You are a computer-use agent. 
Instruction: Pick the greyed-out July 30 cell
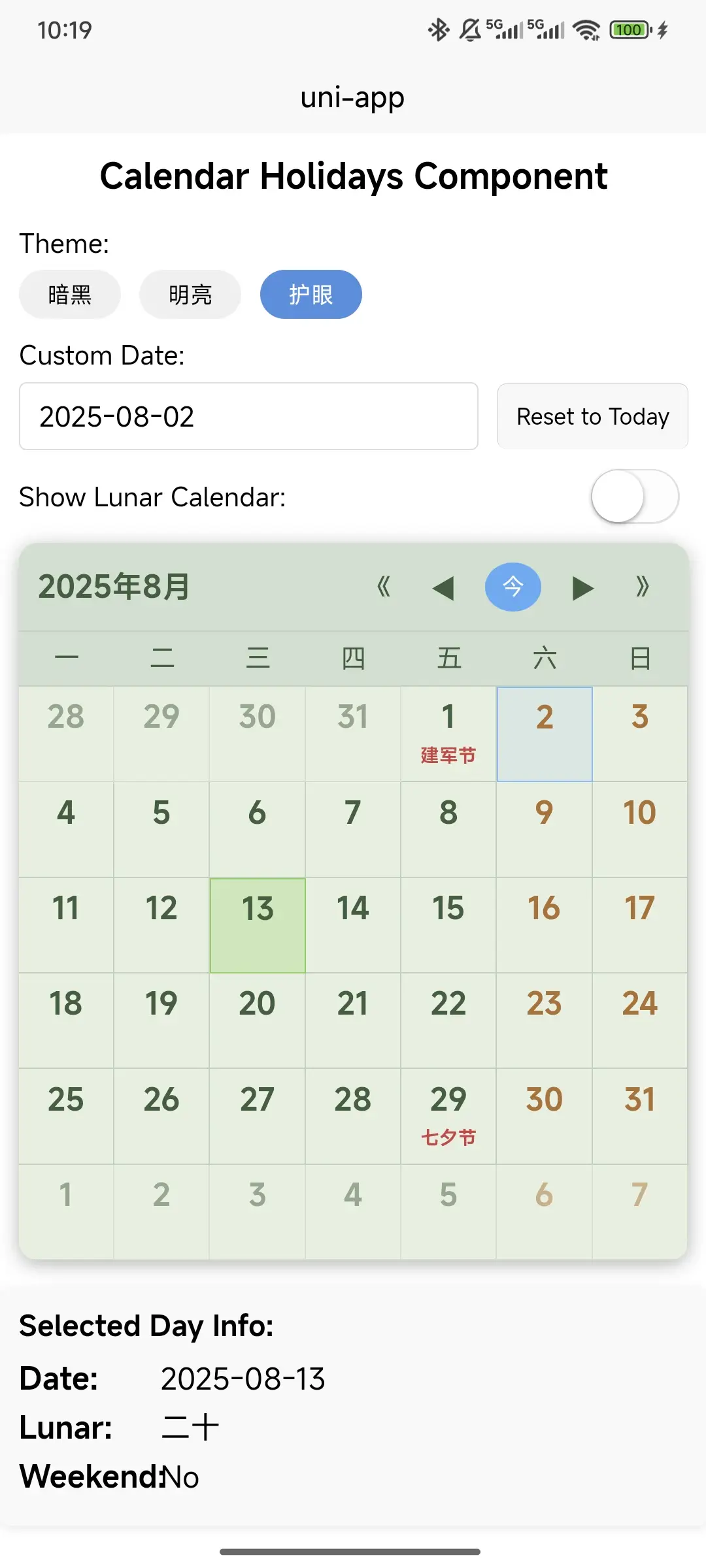tap(258, 734)
